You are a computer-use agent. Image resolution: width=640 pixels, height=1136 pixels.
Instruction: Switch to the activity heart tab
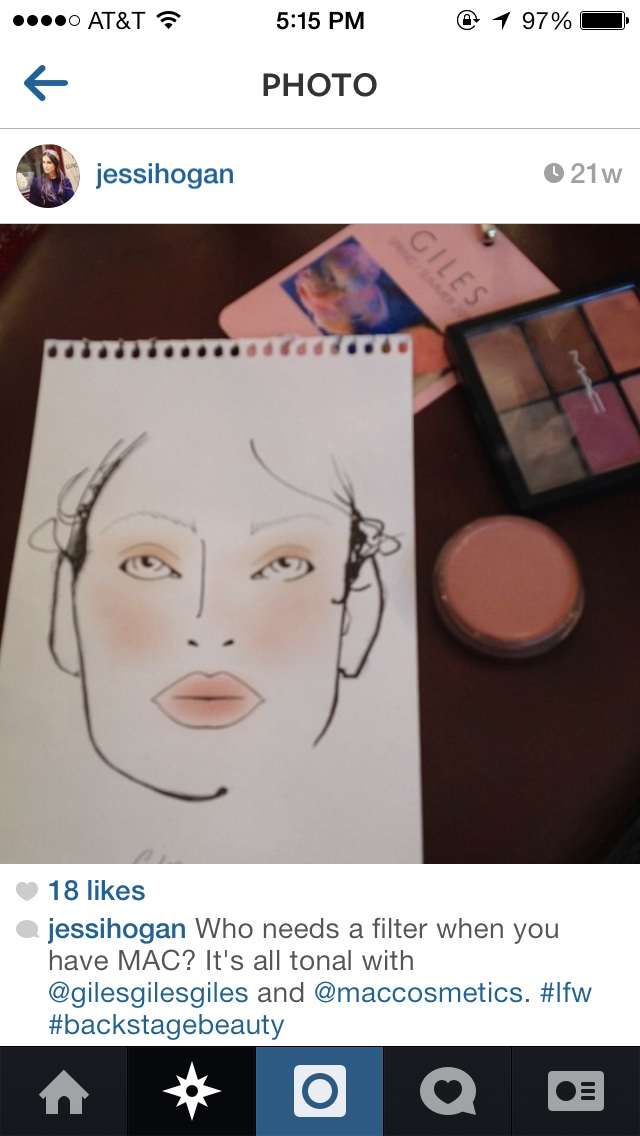click(x=448, y=1092)
